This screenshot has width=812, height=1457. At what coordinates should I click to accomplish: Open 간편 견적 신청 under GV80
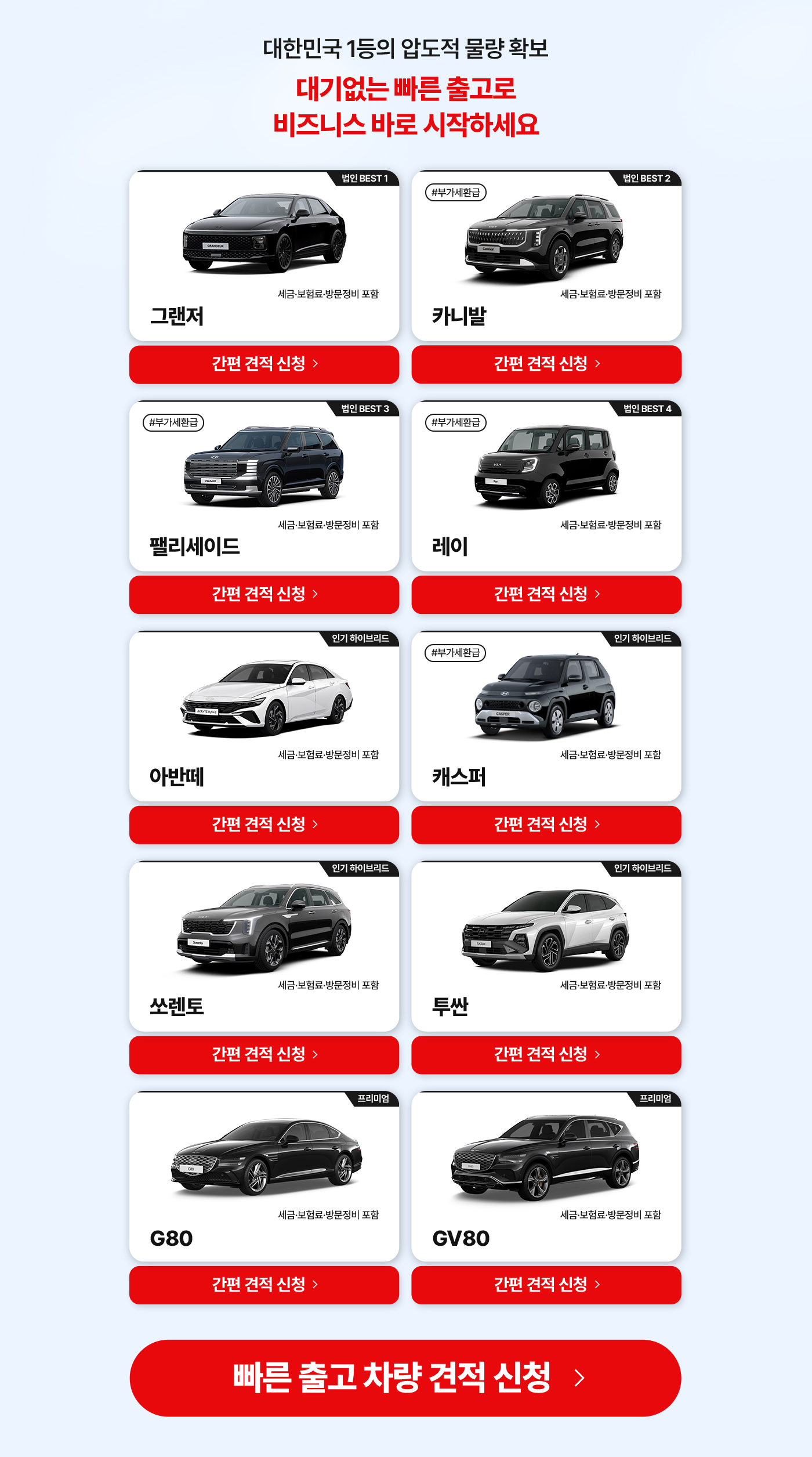(546, 1285)
